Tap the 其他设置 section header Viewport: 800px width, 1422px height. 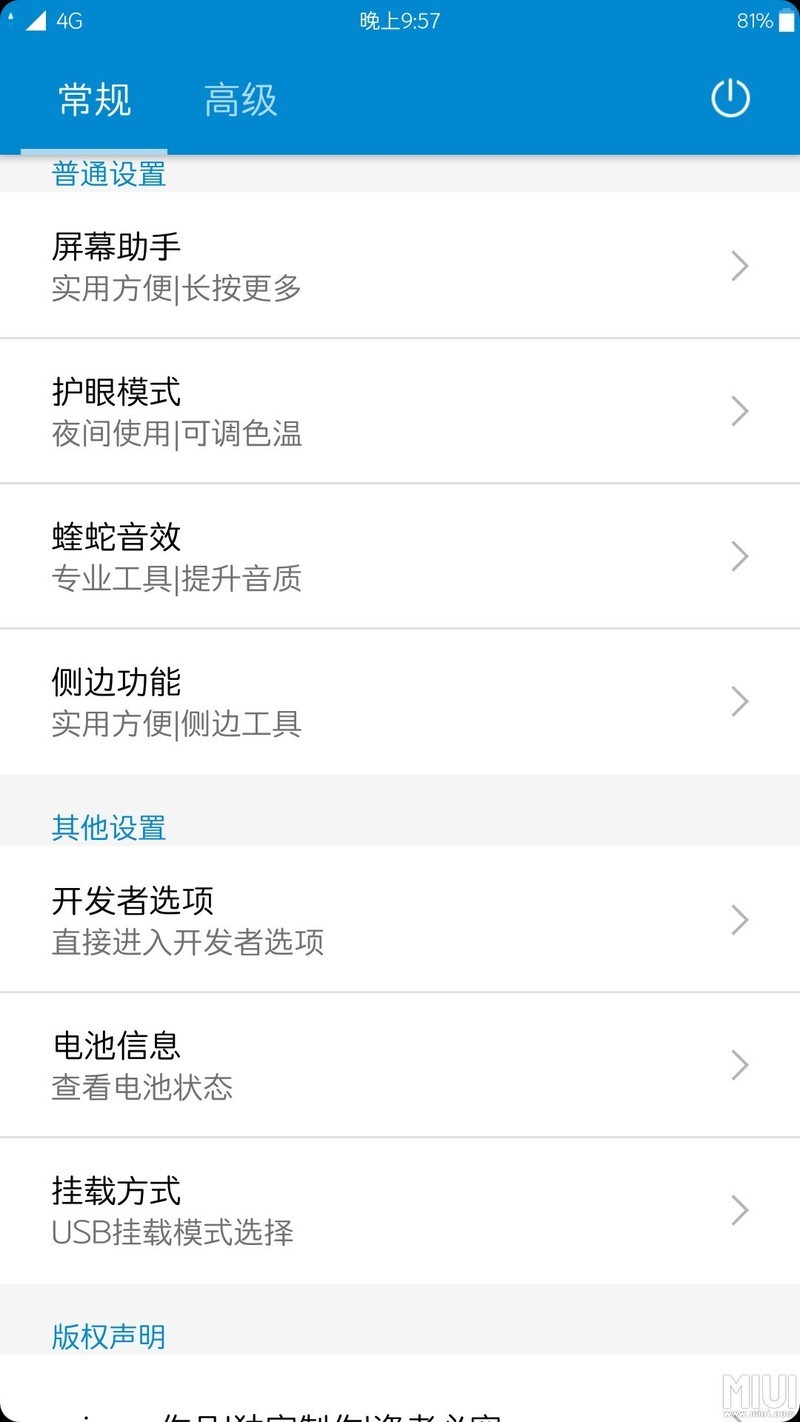click(108, 827)
